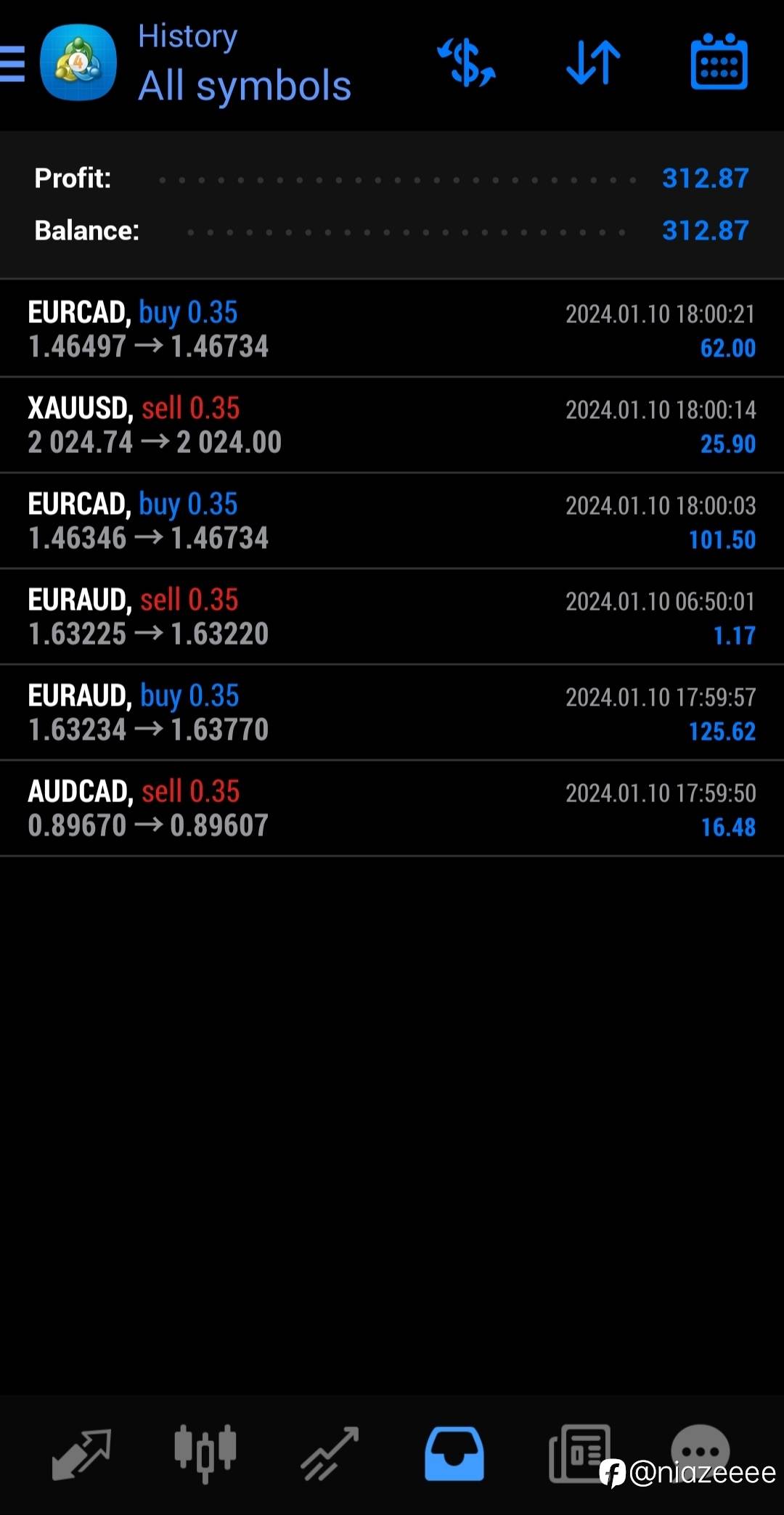Open the calendar period picker
Image resolution: width=784 pixels, height=1515 pixels.
[718, 63]
